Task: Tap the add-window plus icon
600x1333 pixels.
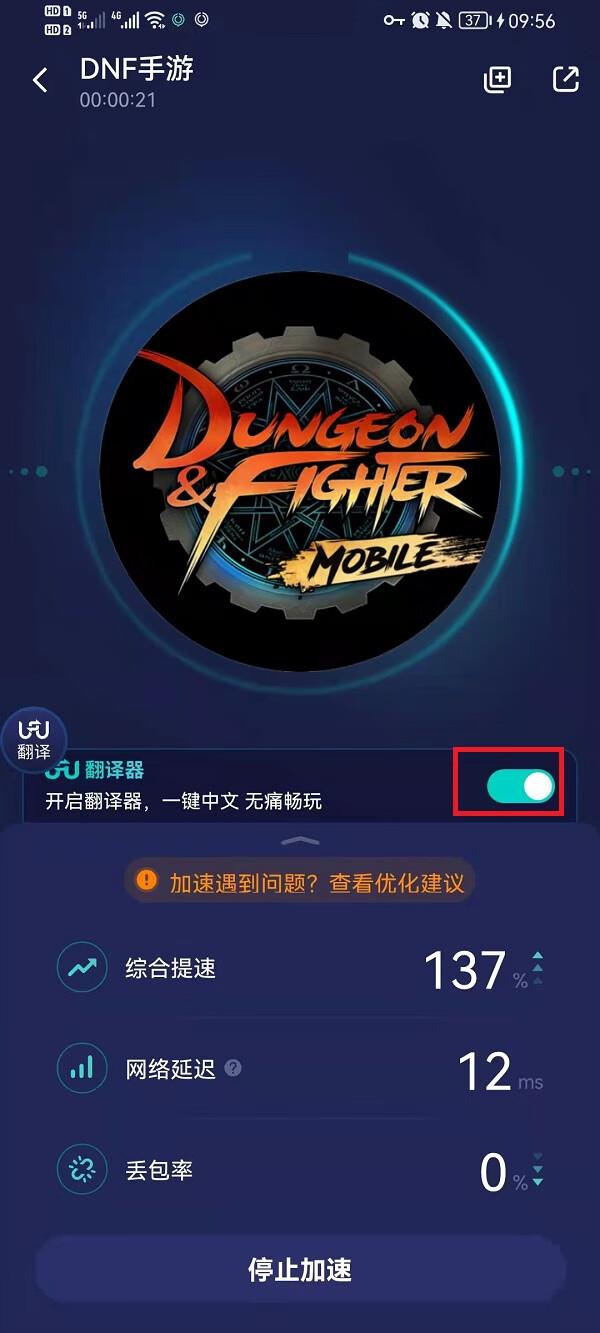Action: pyautogui.click(x=497, y=80)
